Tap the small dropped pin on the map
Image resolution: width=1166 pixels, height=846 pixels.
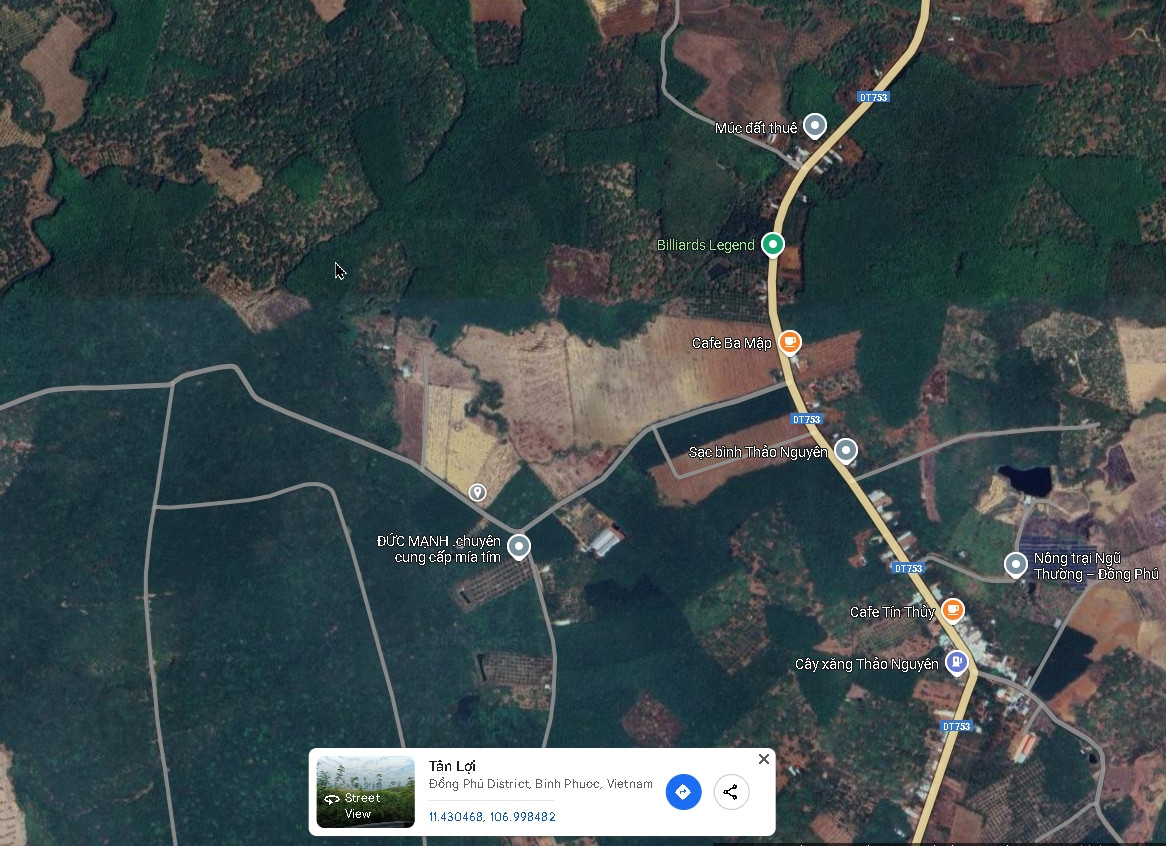point(478,492)
